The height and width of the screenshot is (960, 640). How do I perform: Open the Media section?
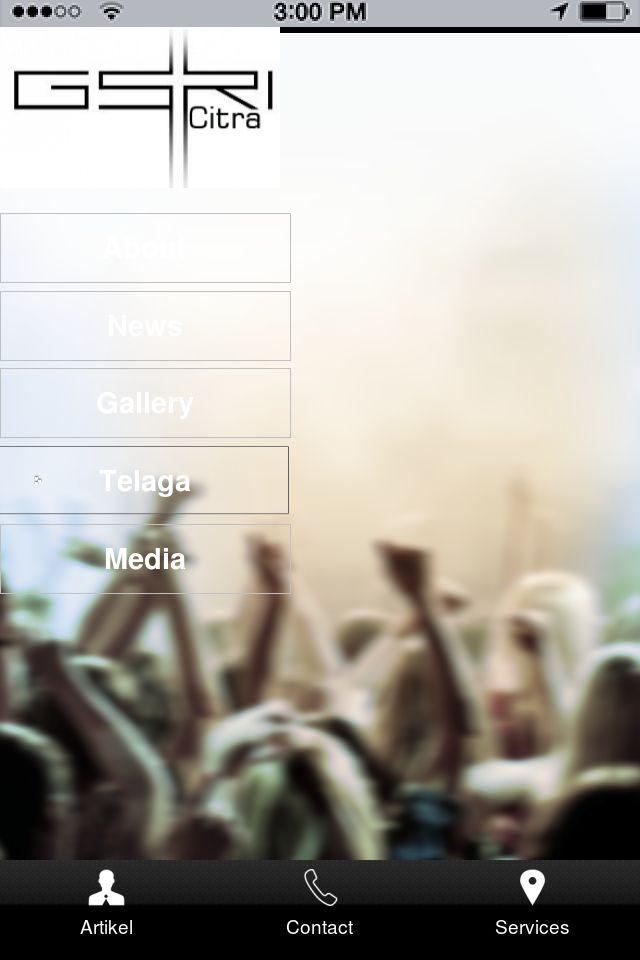[x=145, y=559]
